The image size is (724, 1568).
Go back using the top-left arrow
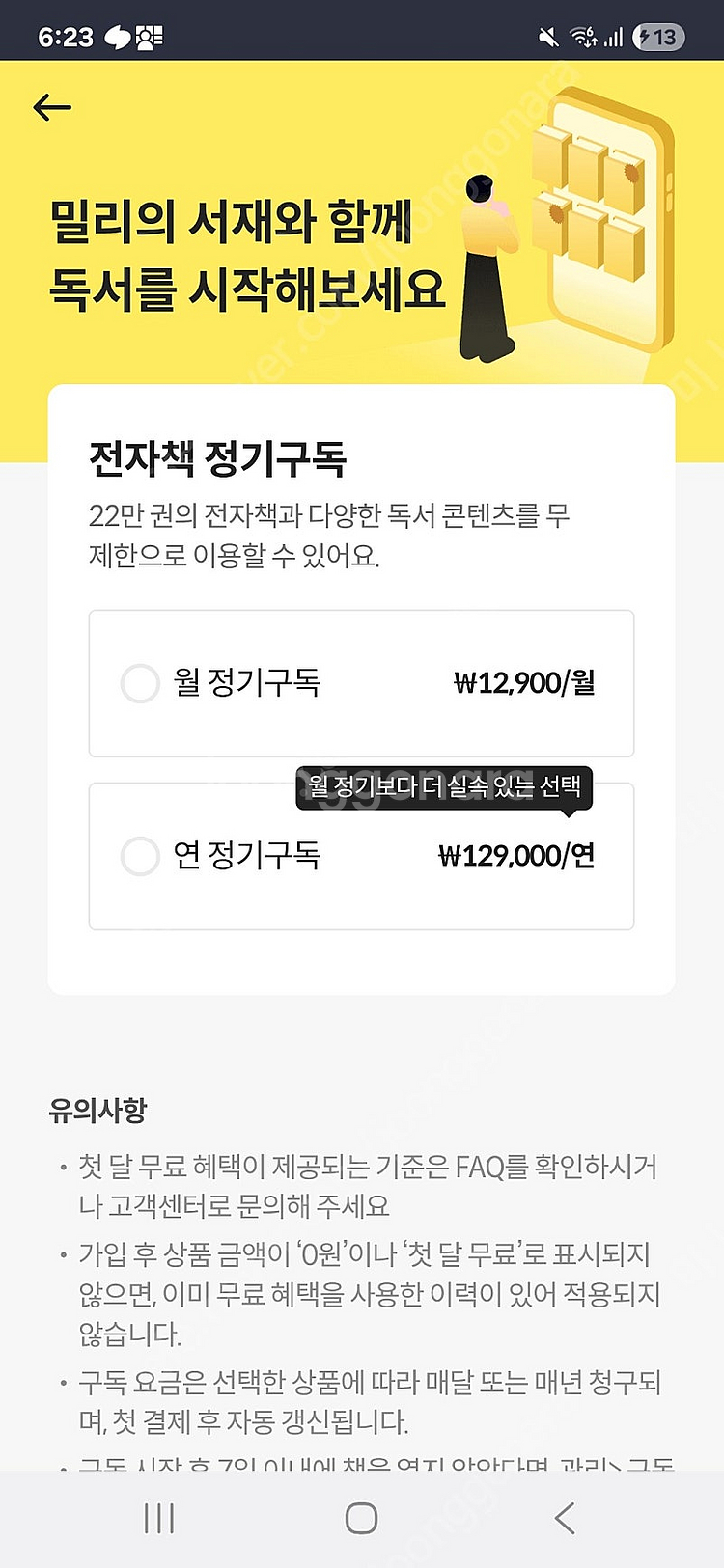click(52, 107)
